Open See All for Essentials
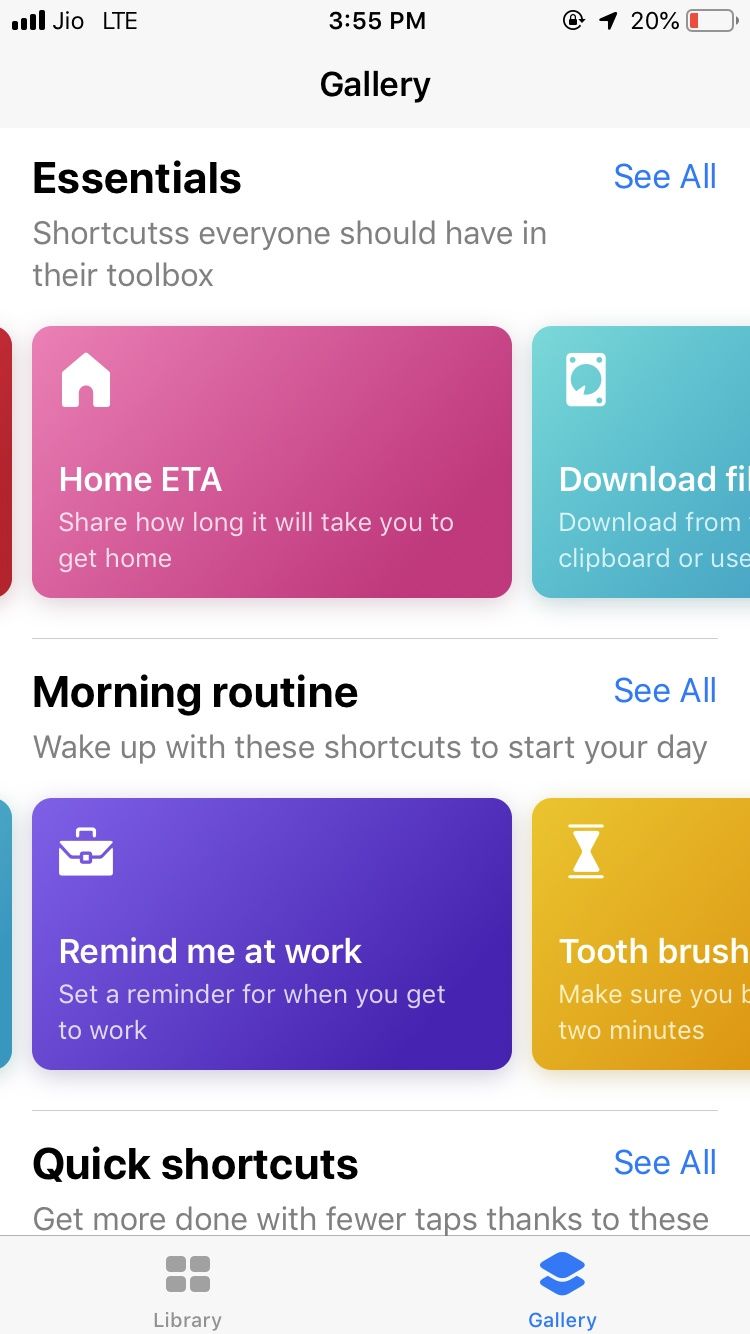The height and width of the screenshot is (1334, 750). click(664, 177)
